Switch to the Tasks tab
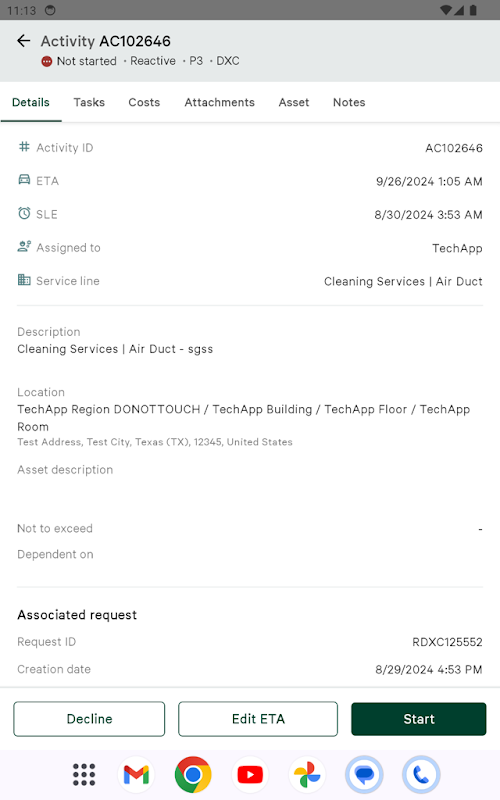The image size is (500, 800). (x=89, y=103)
